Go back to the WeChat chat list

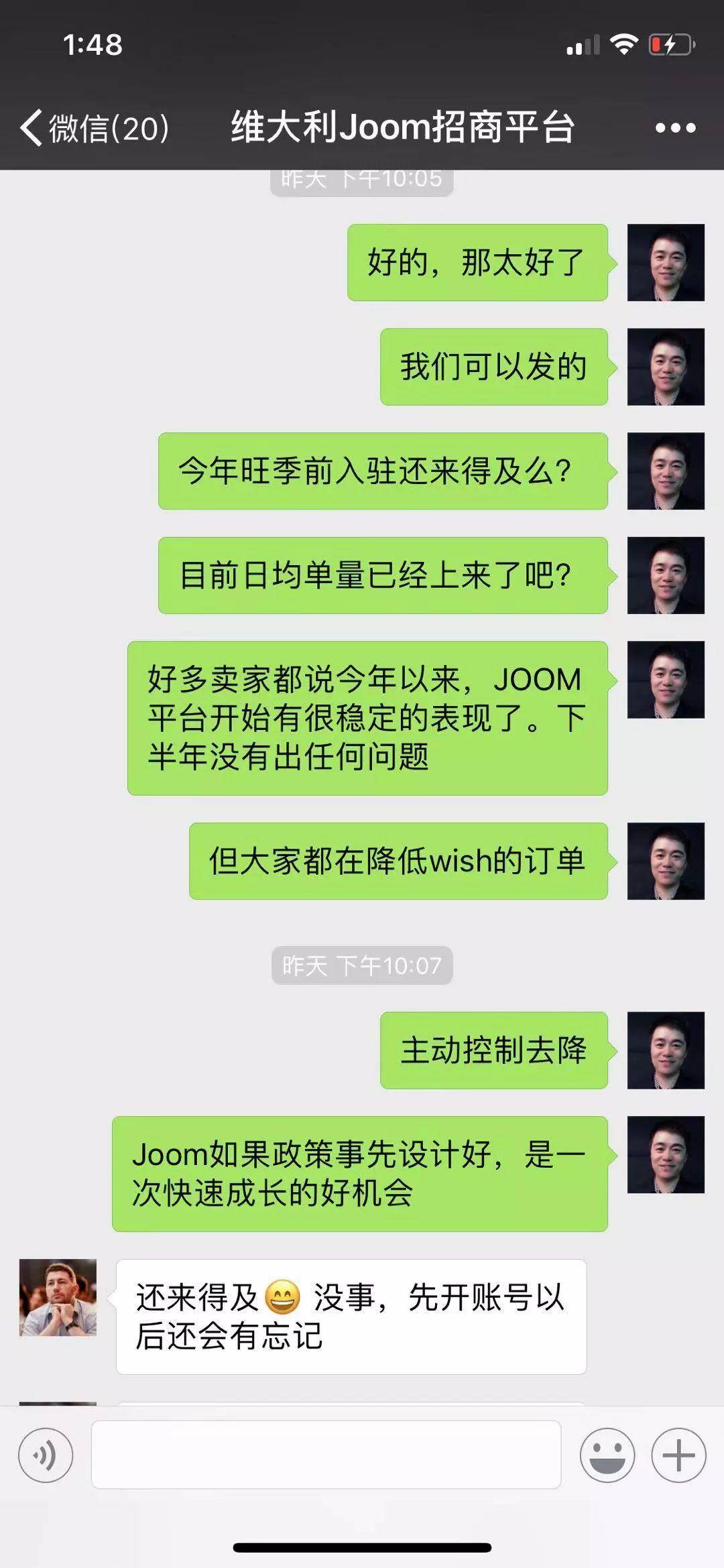point(94,127)
